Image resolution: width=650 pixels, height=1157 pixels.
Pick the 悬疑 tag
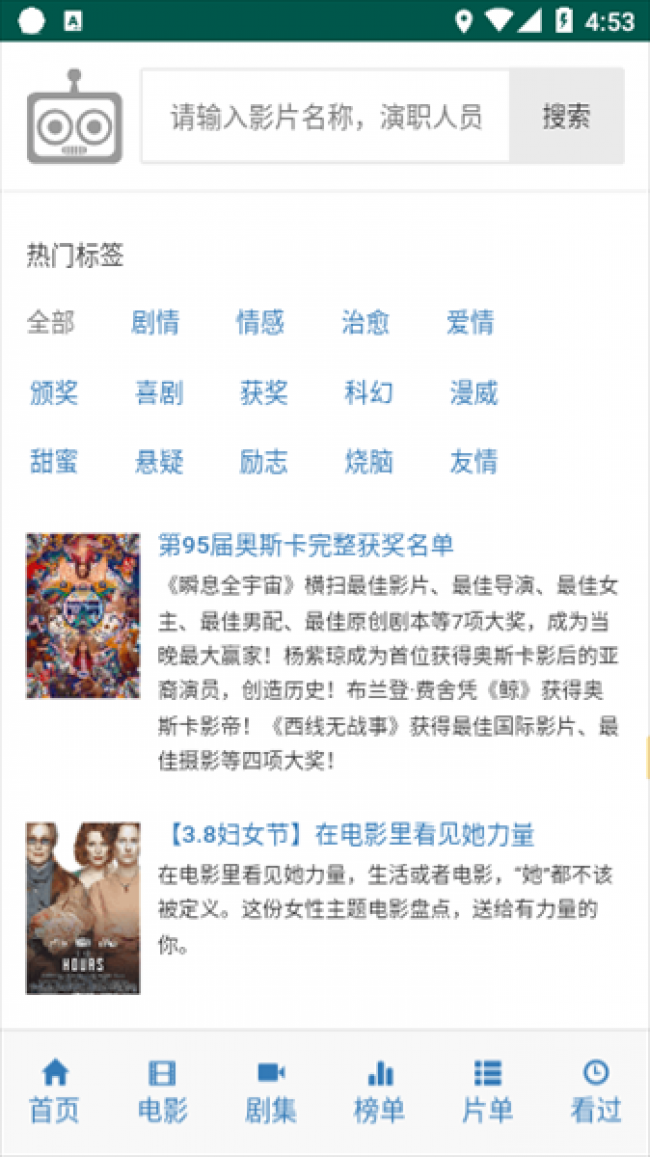[159, 462]
